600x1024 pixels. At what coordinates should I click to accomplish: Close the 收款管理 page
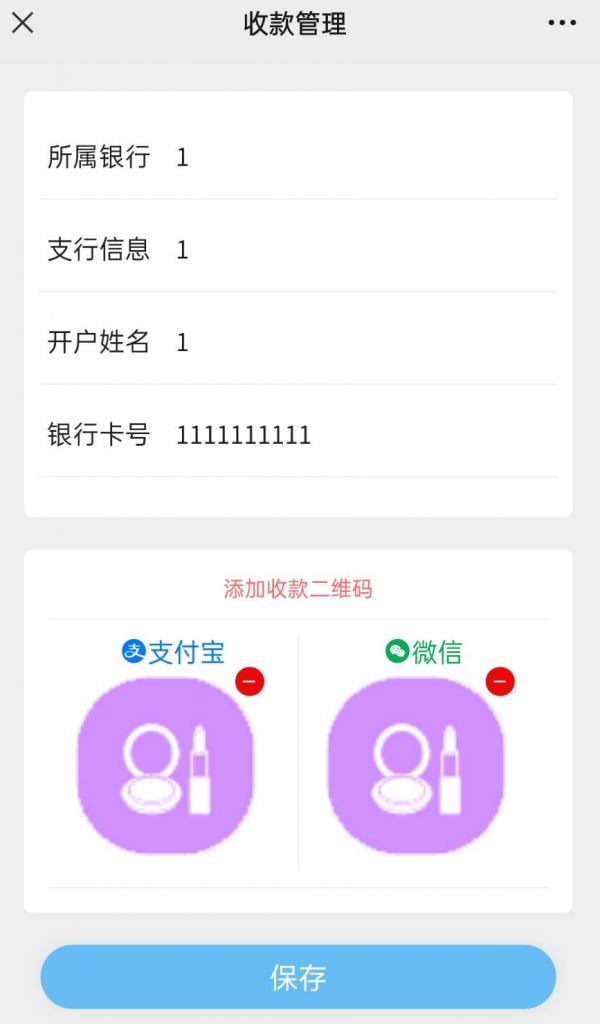point(23,23)
